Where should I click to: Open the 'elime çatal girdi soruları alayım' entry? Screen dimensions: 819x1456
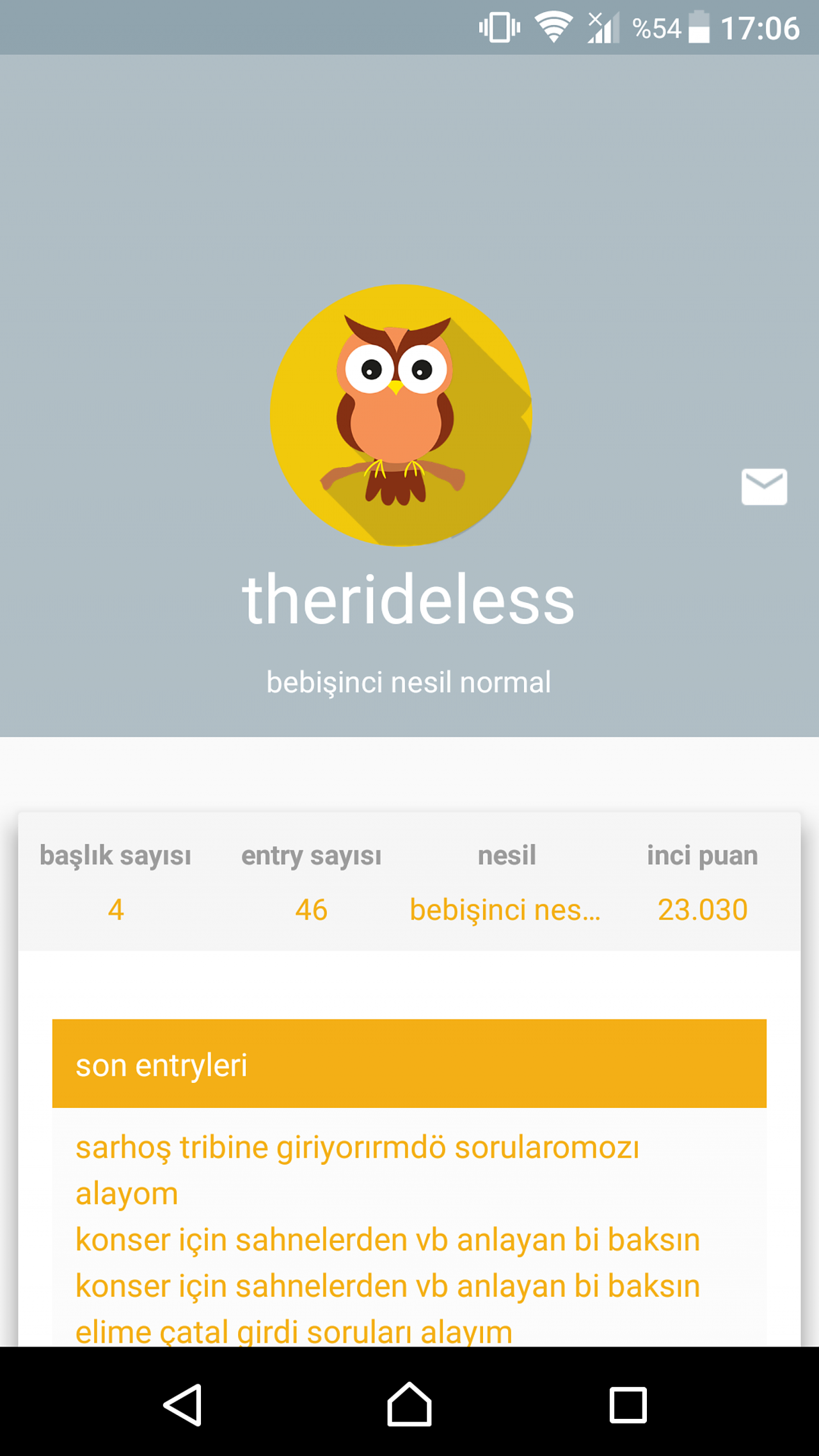click(294, 1332)
